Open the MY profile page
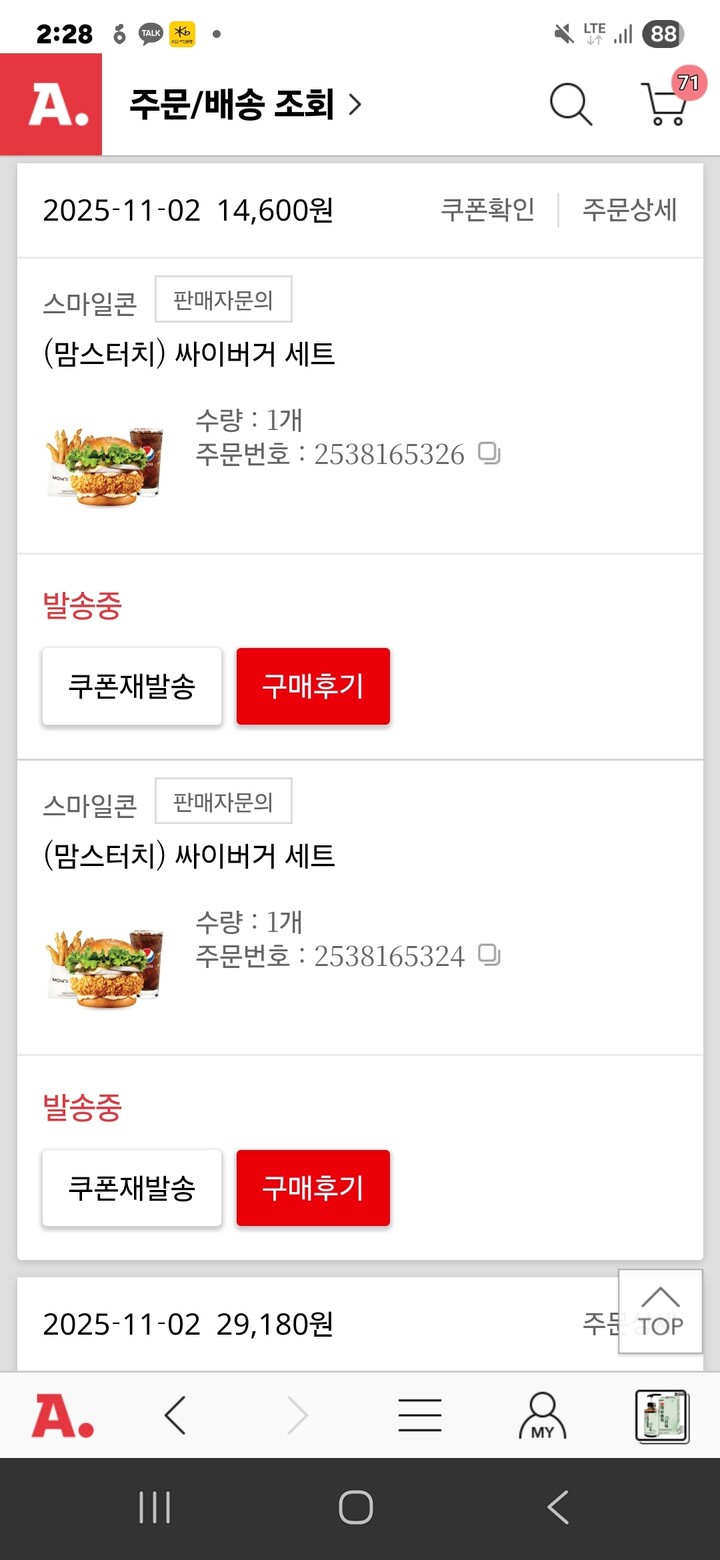720x1560 pixels. pyautogui.click(x=541, y=1414)
